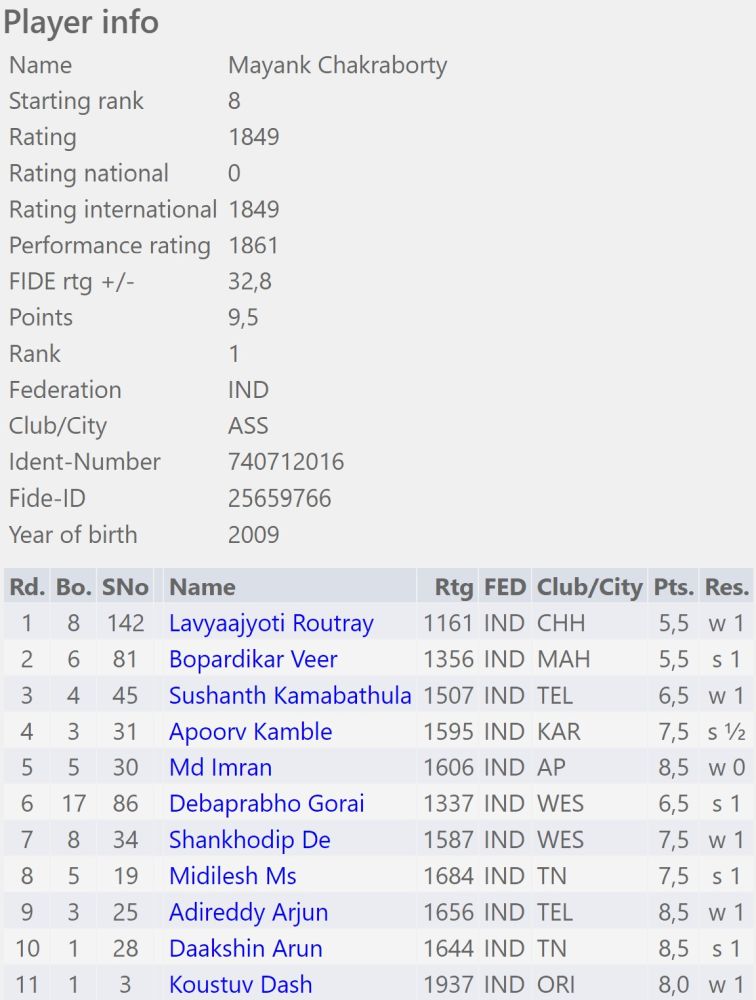
Task: View Debaprabho Gorai's player info
Action: [266, 804]
